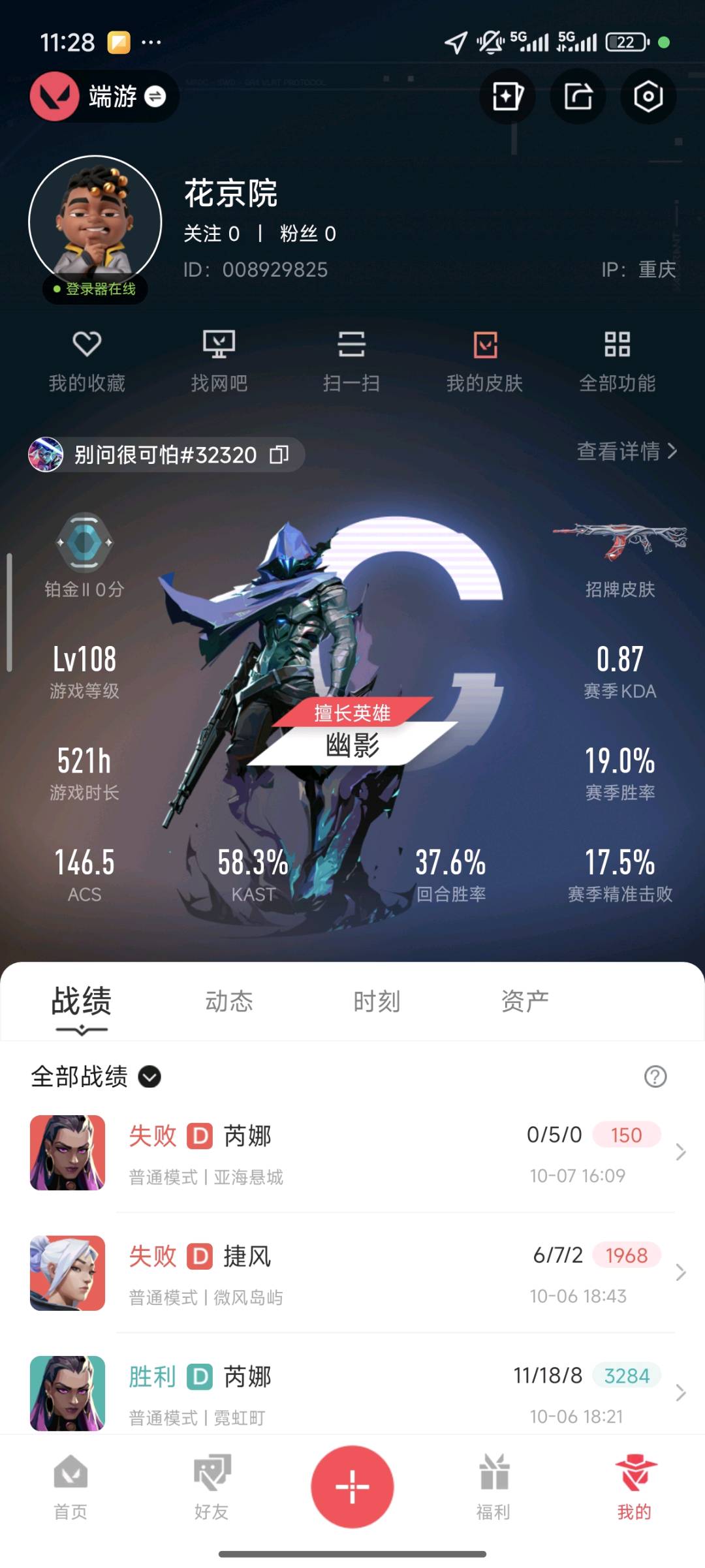Image resolution: width=705 pixels, height=1568 pixels.
Task: Tap the share icon at top
Action: click(578, 97)
